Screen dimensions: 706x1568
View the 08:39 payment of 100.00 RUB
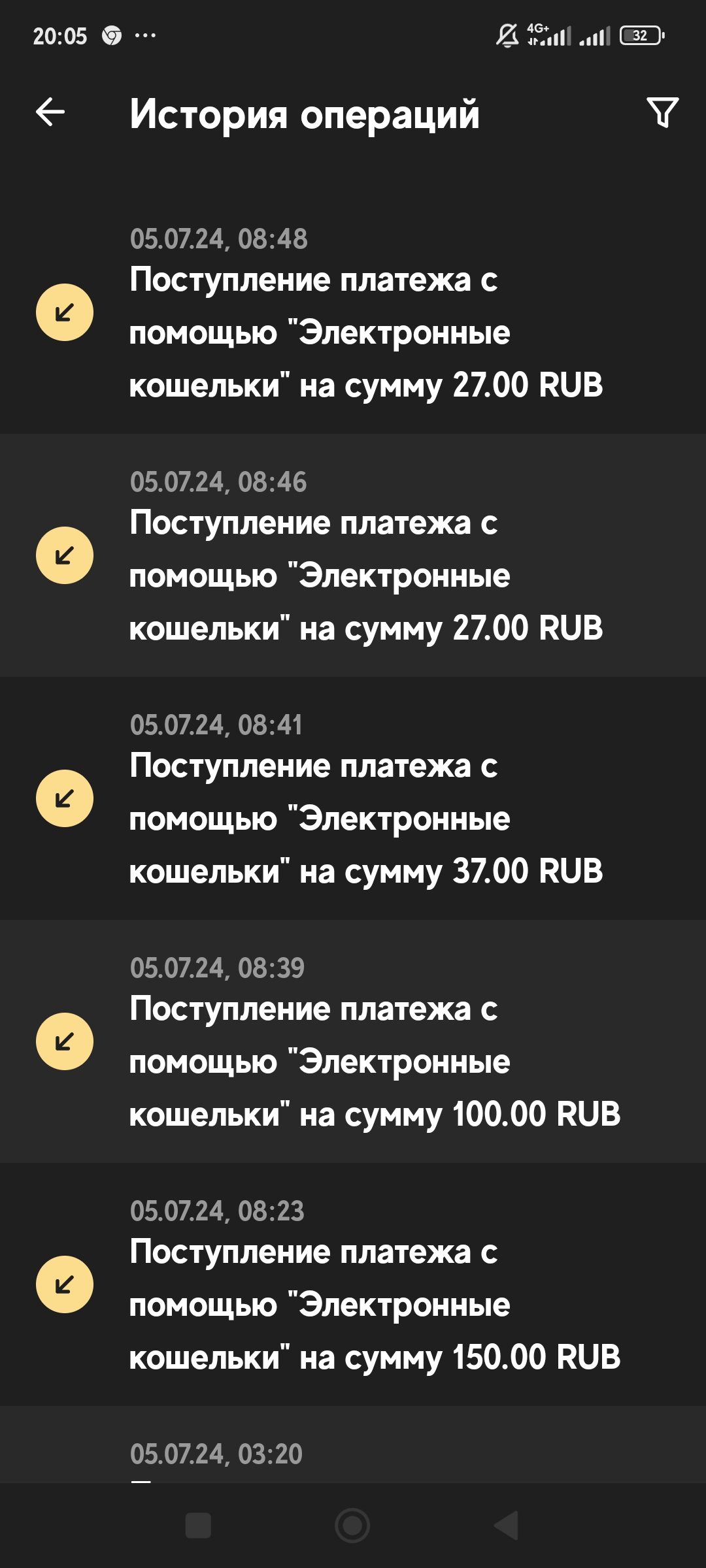click(x=353, y=1043)
